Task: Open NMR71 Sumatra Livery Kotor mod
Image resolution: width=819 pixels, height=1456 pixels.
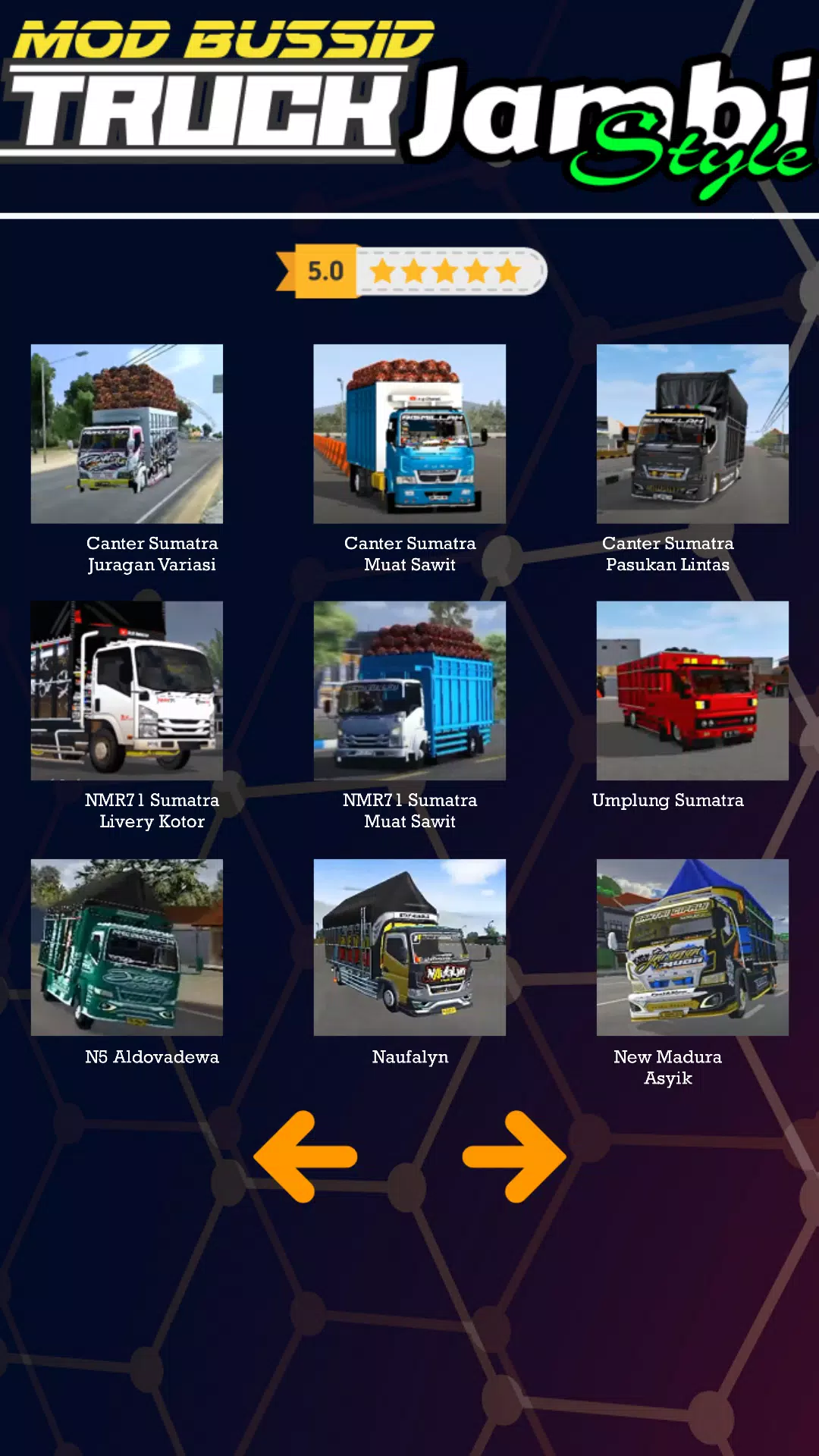Action: click(127, 690)
